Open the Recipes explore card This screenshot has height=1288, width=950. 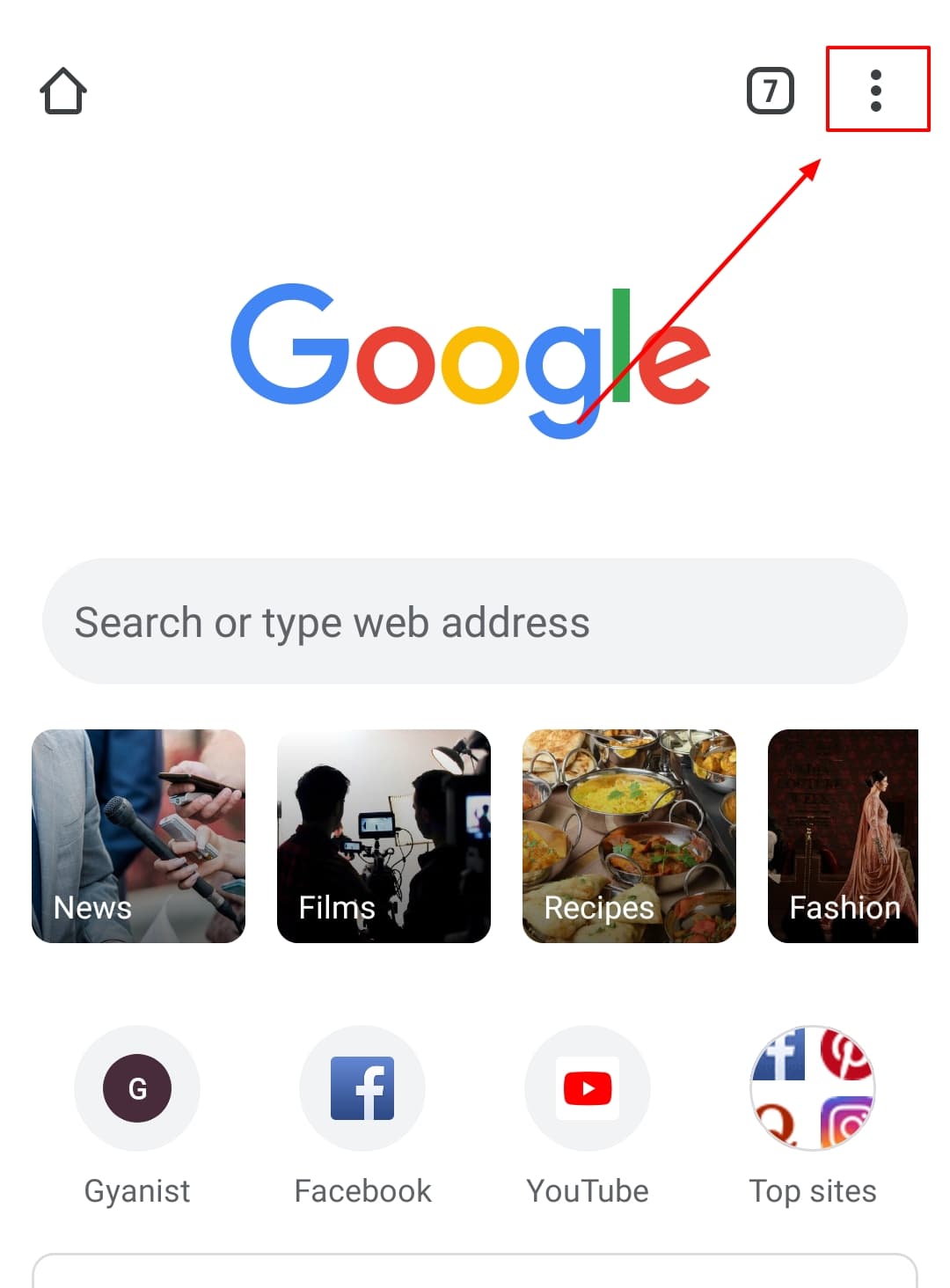coord(630,836)
